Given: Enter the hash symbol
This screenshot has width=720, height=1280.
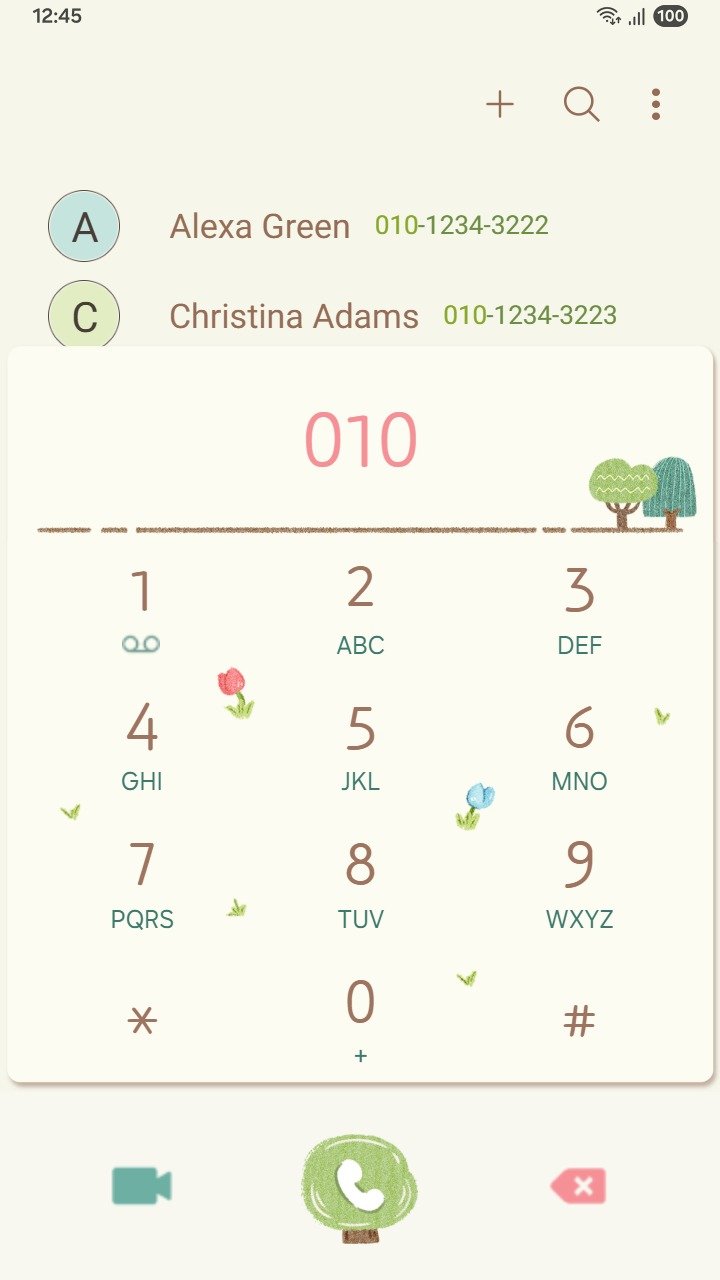Looking at the screenshot, I should pyautogui.click(x=579, y=1021).
